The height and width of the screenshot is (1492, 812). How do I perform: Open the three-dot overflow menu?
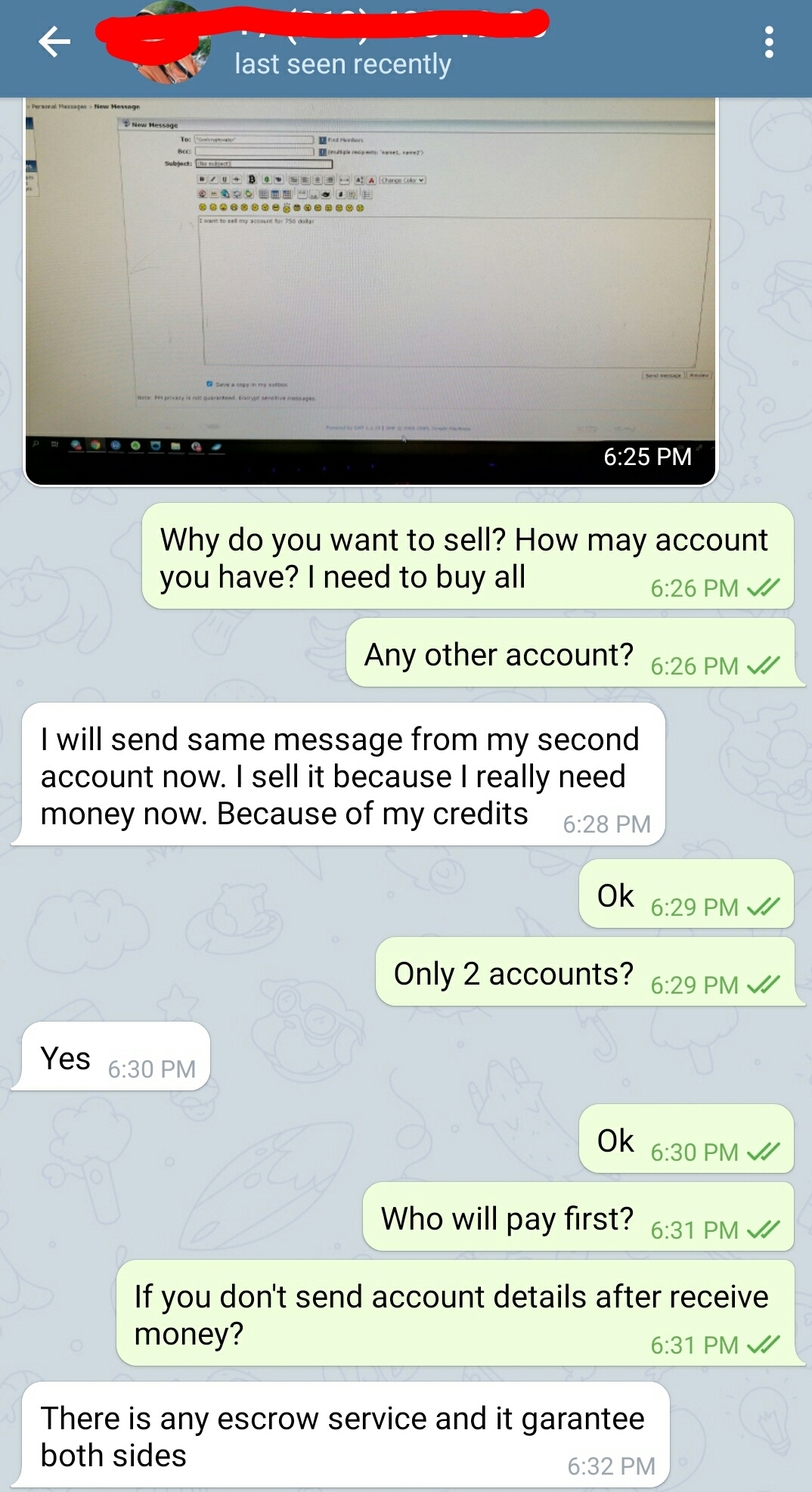point(769,42)
